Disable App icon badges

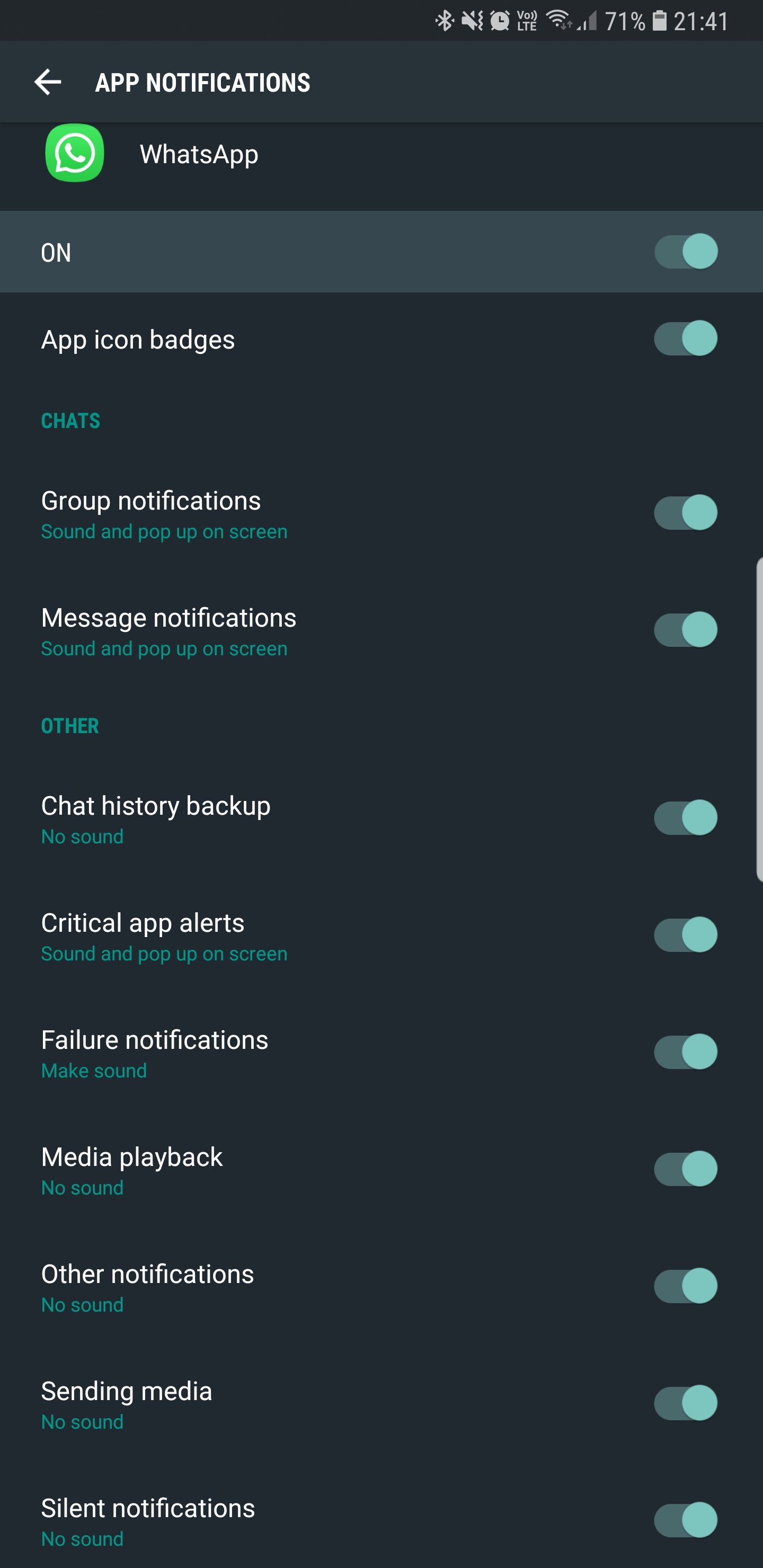tap(686, 338)
